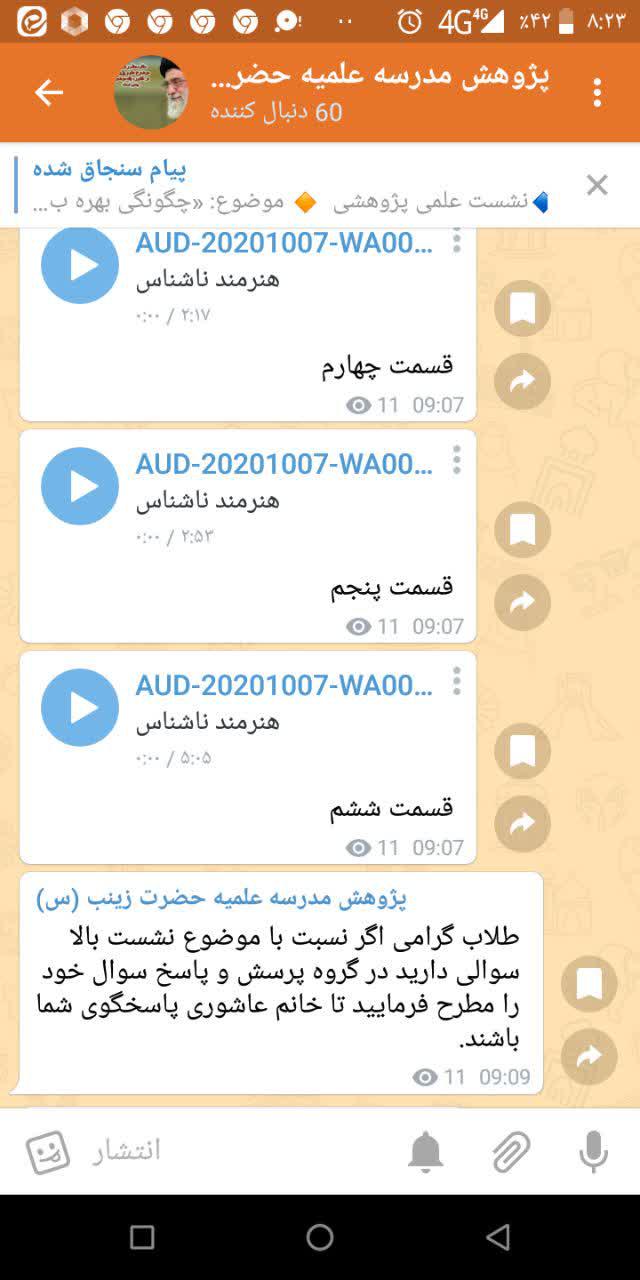Open the pinned message about نشست علمی پژوهشی
This screenshot has width=640, height=1280.
pyautogui.click(x=290, y=186)
